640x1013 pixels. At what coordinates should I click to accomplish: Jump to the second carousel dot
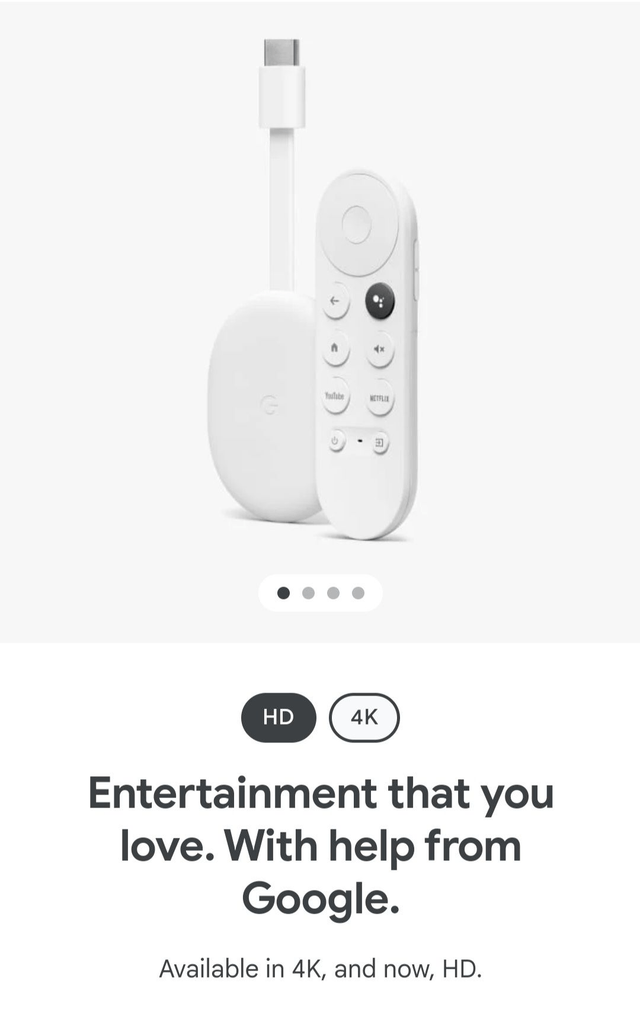[308, 593]
